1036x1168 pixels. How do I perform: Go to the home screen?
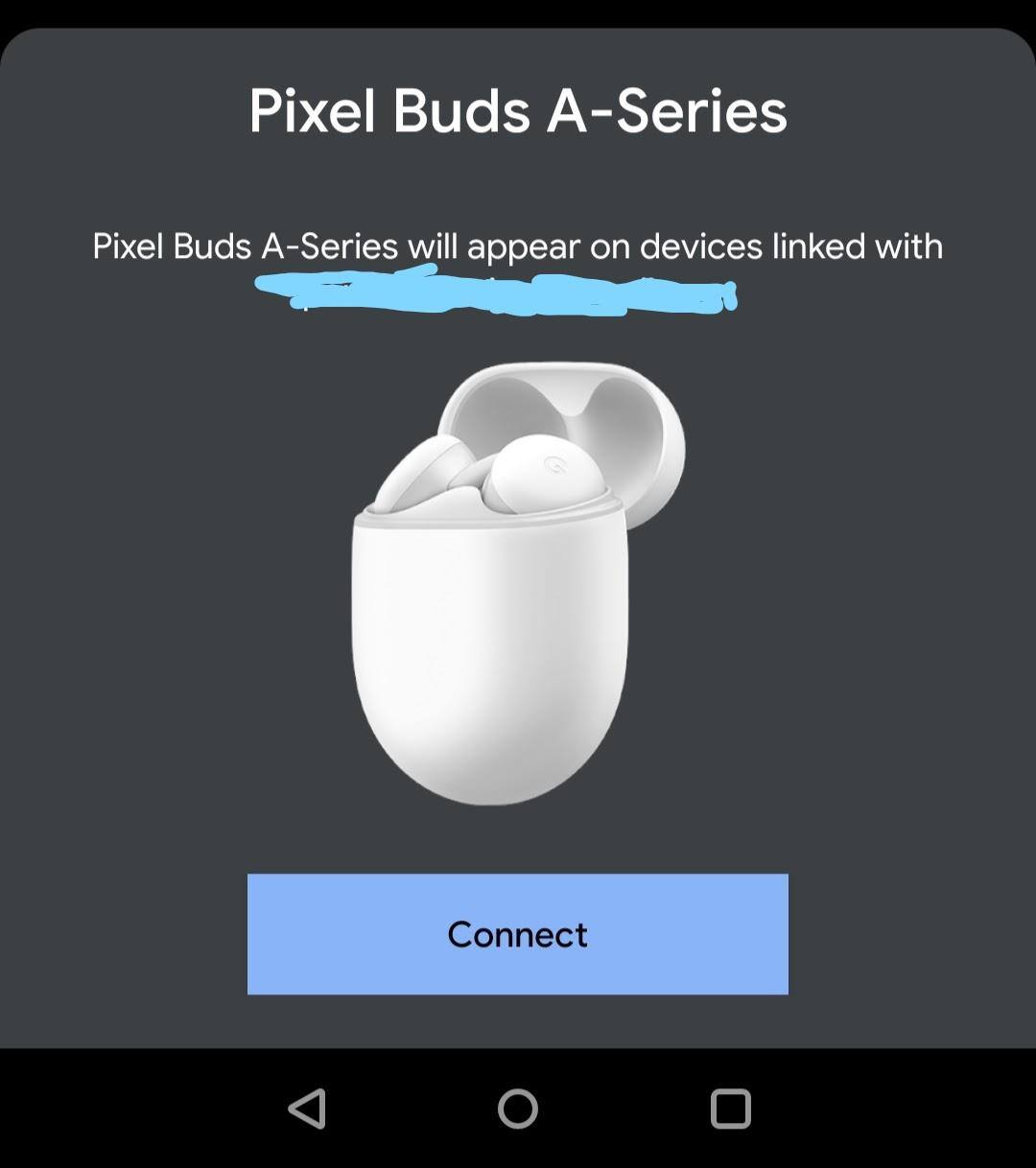point(518,1109)
